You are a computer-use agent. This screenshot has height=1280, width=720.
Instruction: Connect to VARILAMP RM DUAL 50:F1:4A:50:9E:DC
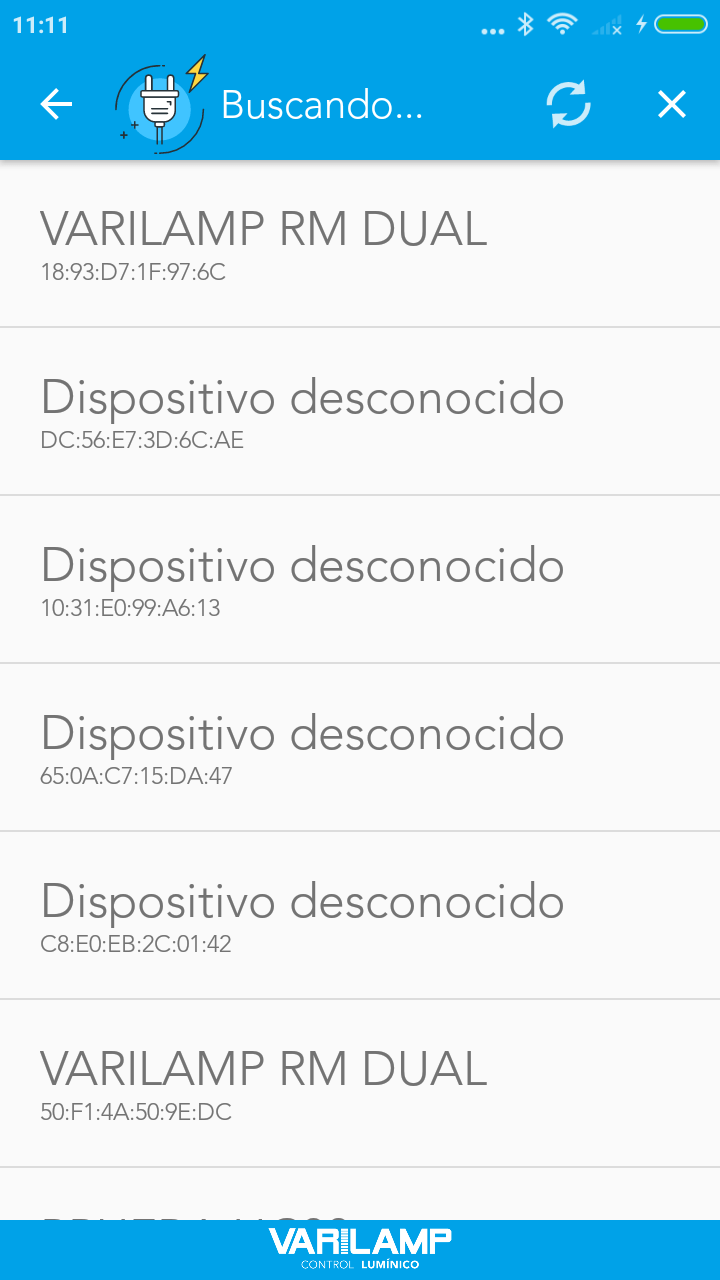[x=360, y=1084]
